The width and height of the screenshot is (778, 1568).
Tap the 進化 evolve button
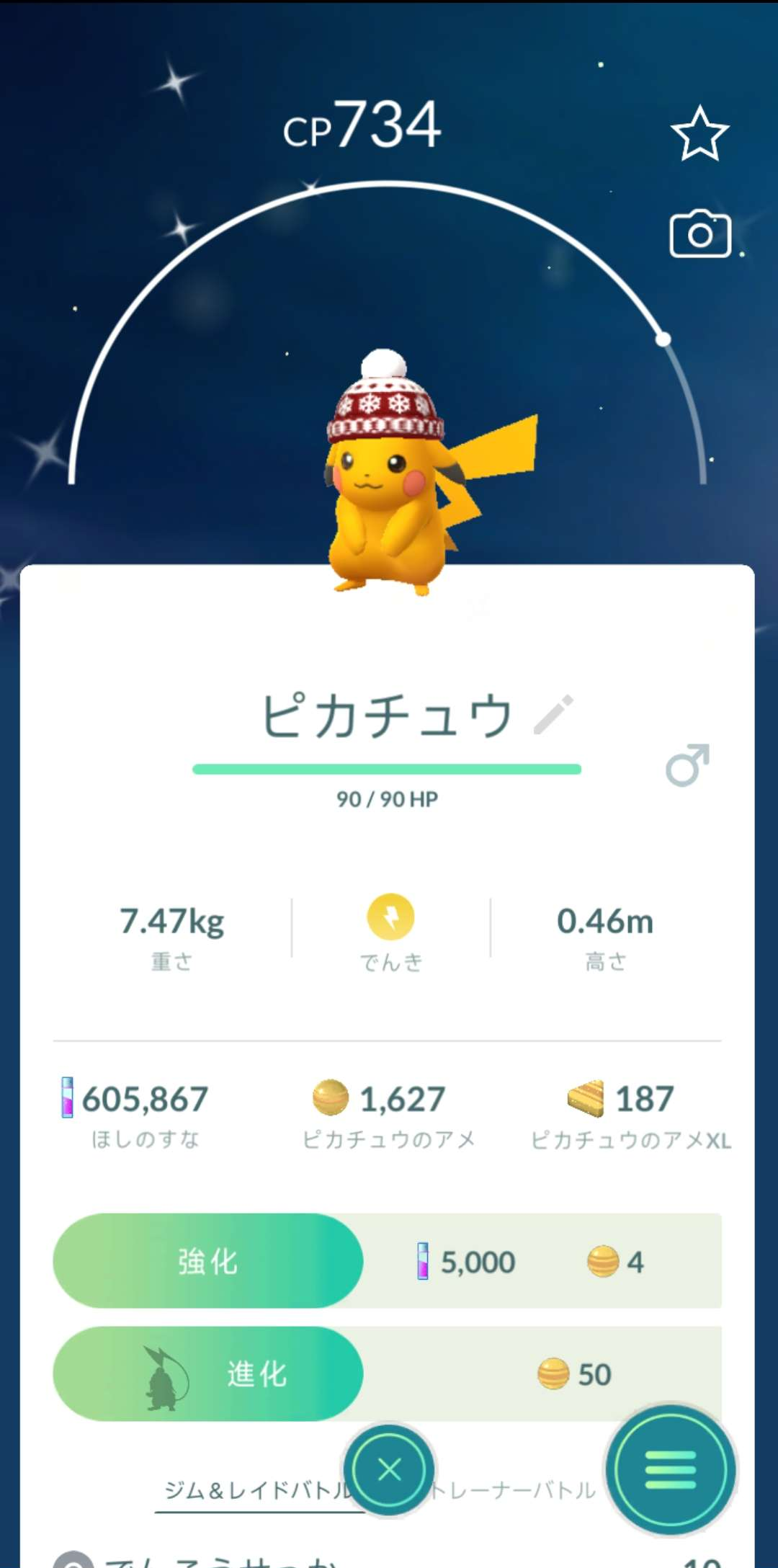(208, 1373)
